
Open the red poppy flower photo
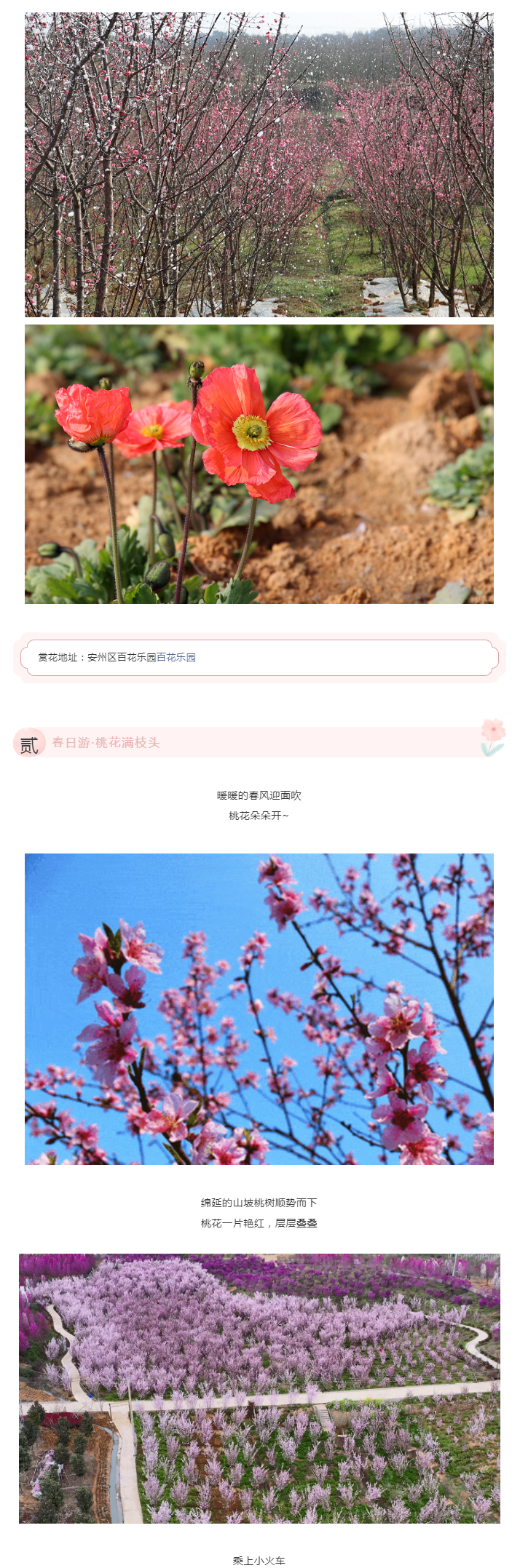tap(259, 463)
